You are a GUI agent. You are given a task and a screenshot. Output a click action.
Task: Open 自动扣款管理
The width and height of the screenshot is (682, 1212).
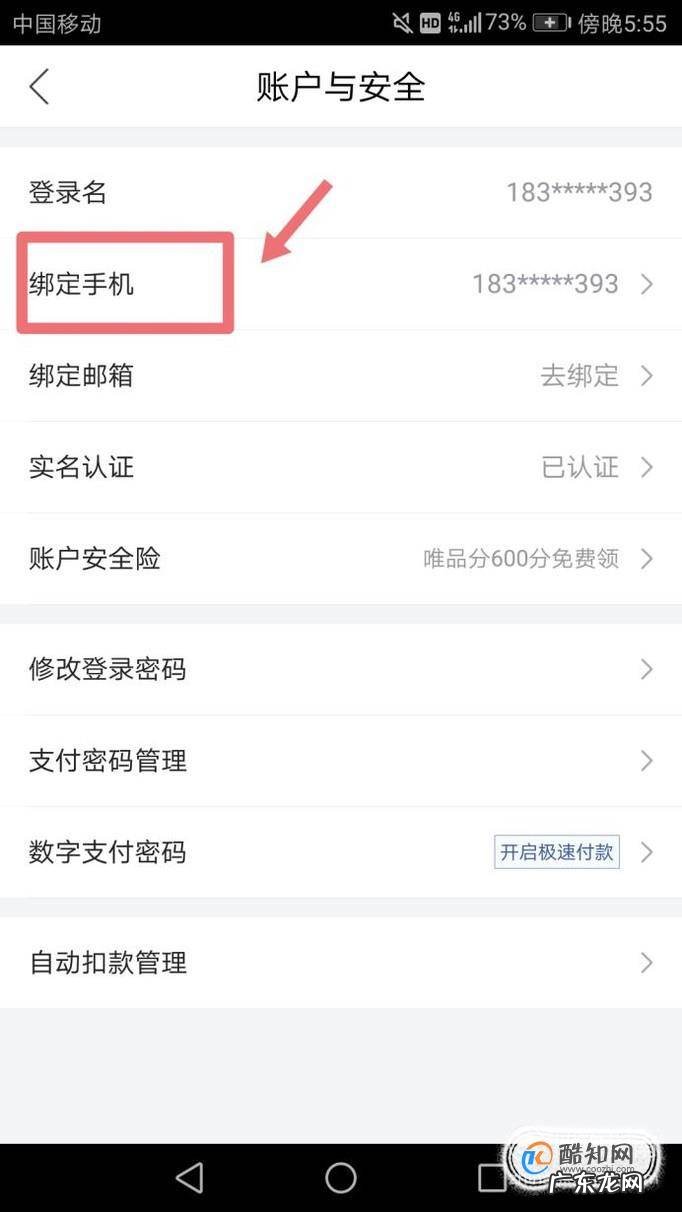pyautogui.click(x=340, y=963)
